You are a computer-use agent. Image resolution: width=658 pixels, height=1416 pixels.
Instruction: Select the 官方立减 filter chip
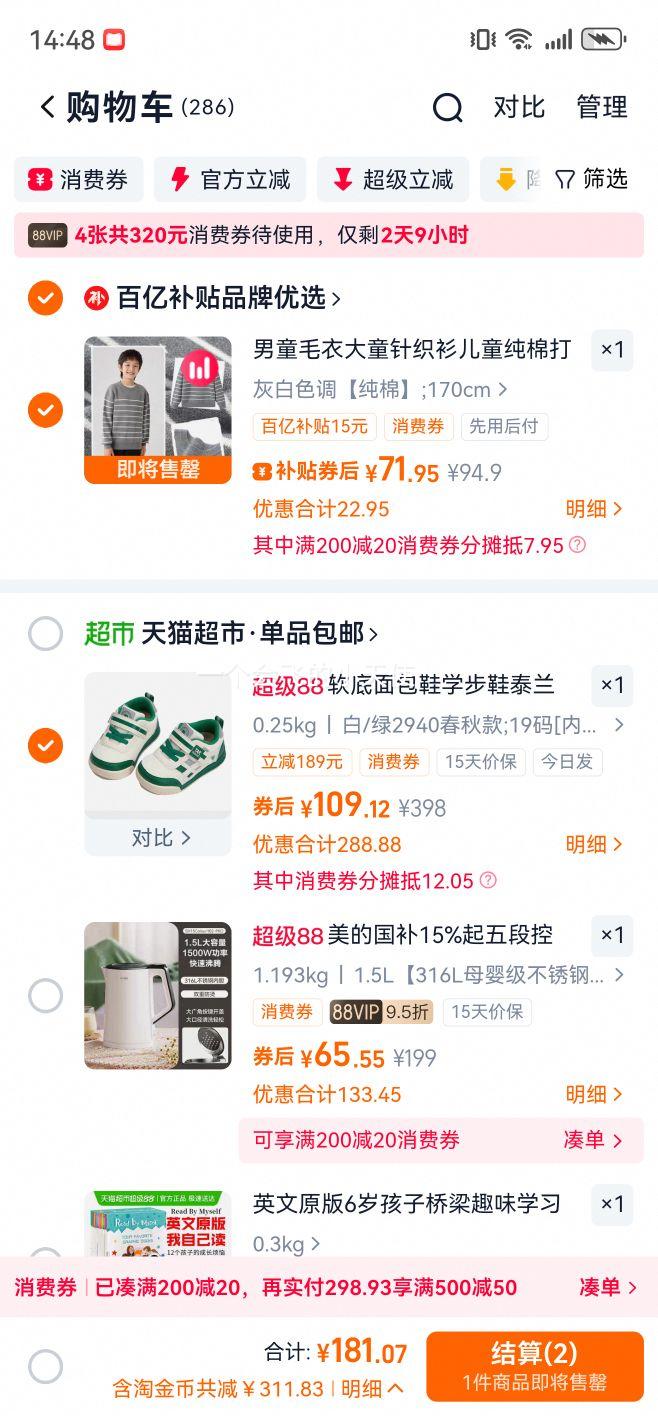(231, 180)
